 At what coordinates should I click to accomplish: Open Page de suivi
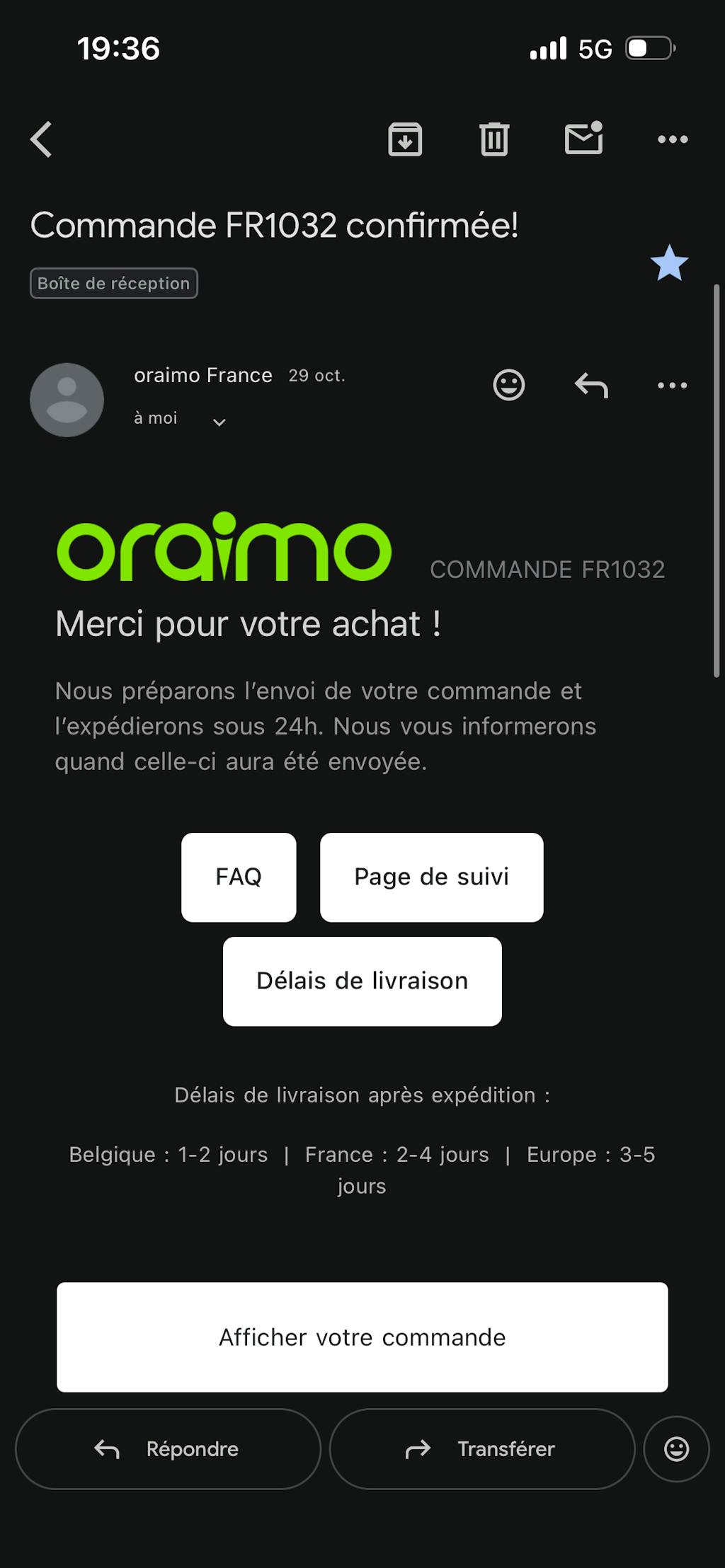[x=431, y=877]
